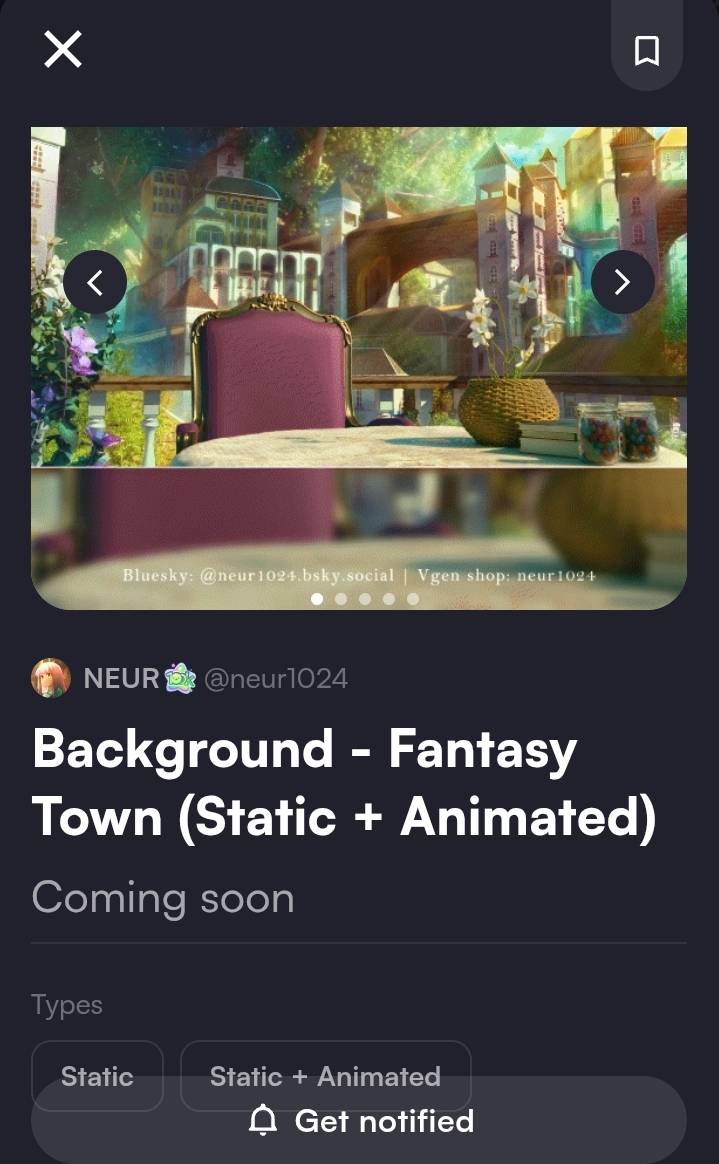719x1164 pixels.
Task: Open the Fantasy Town preview image
Action: coord(359,400)
